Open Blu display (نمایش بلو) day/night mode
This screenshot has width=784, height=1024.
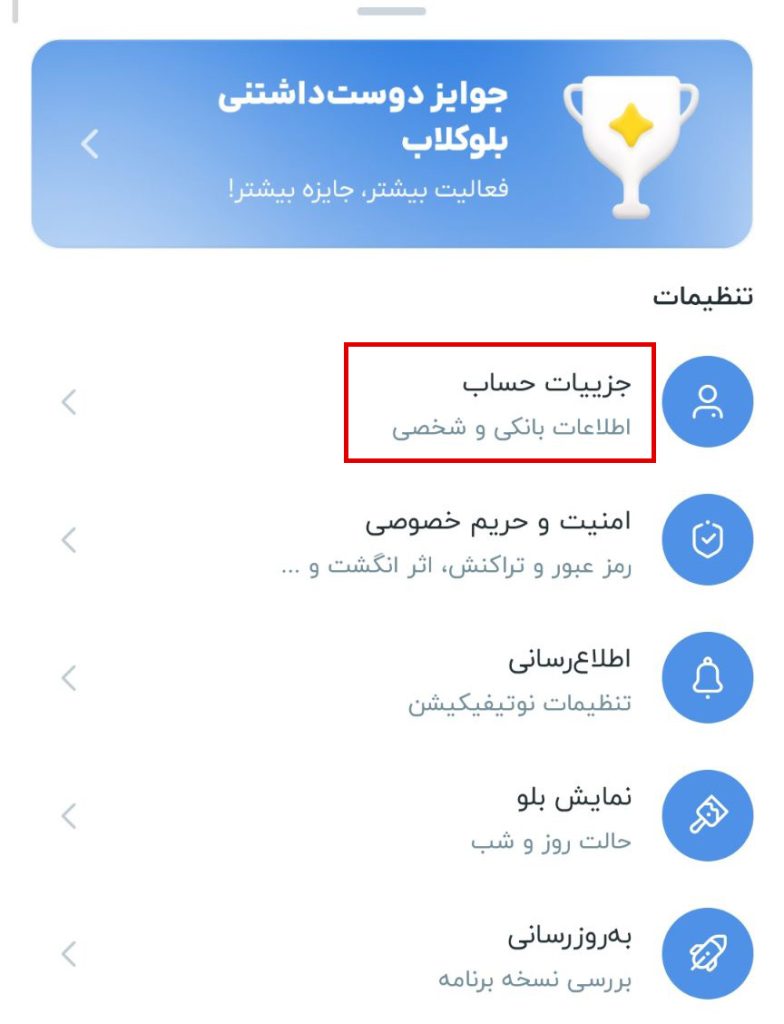pyautogui.click(x=392, y=816)
